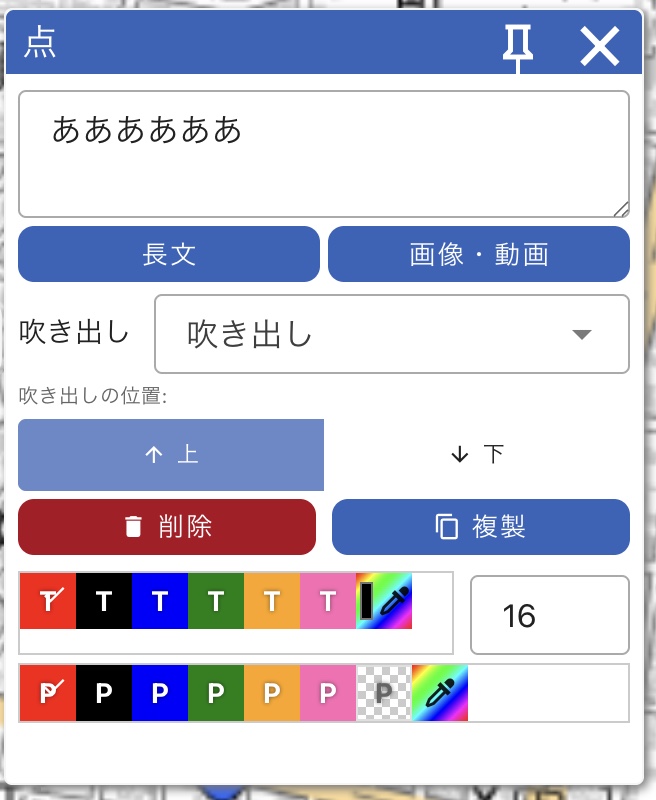Viewport: 656px width, 800px height.
Task: Select the blue T text color
Action: (160, 601)
